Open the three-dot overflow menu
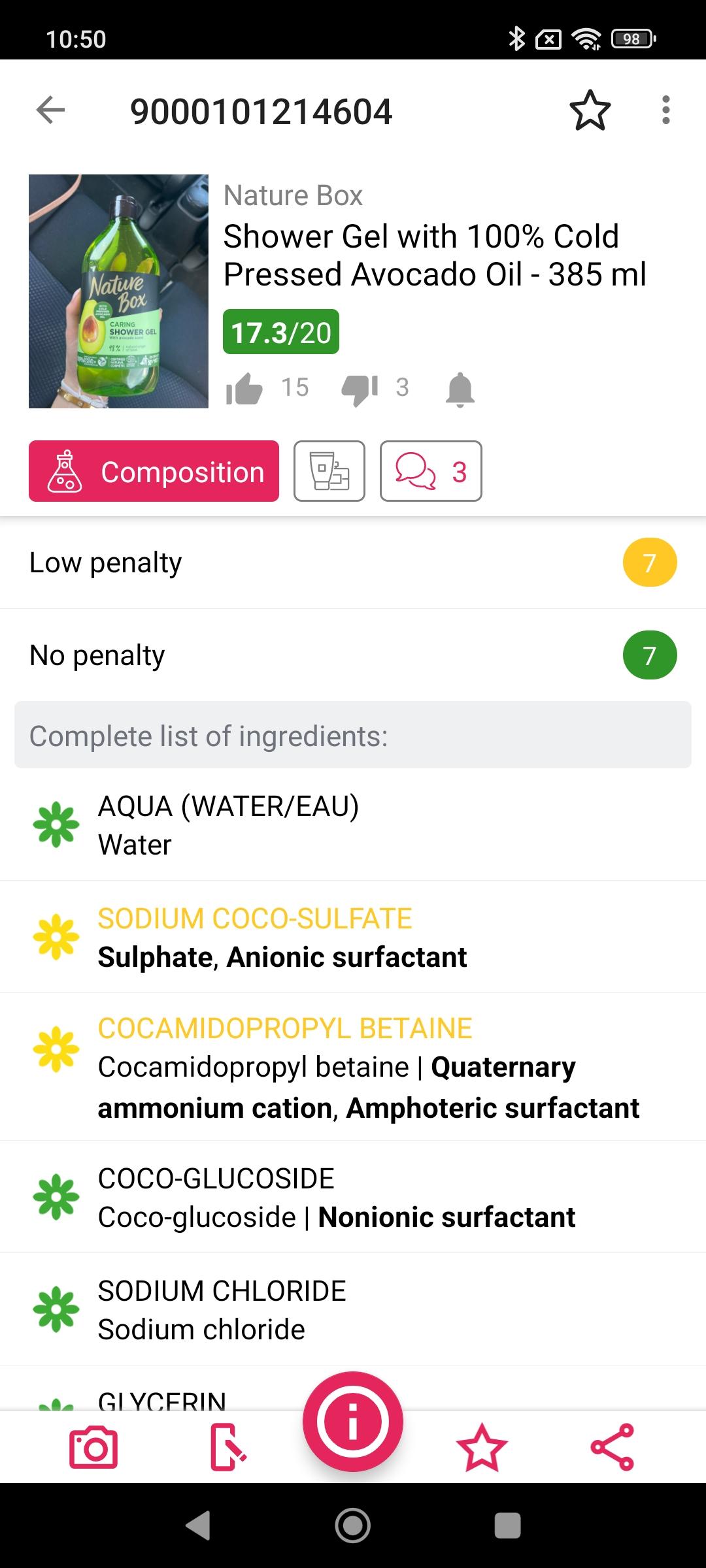This screenshot has width=706, height=1568. pyautogui.click(x=665, y=110)
